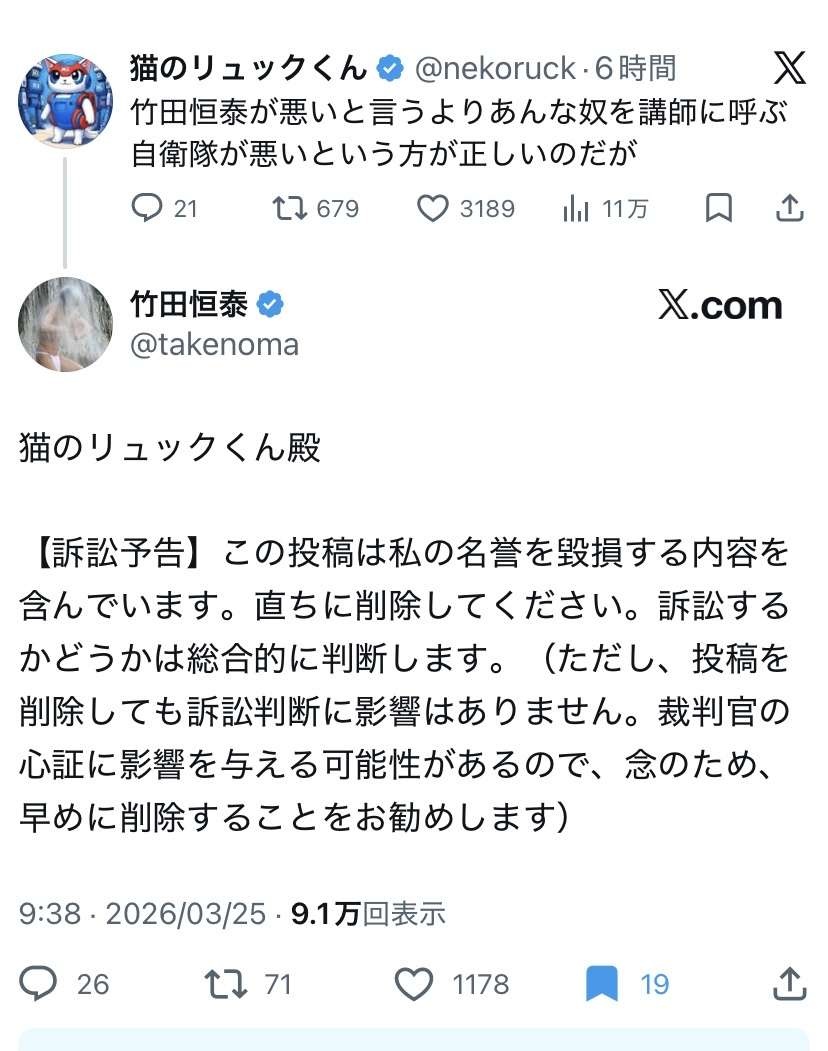Reply to 猫のリュックくん's post

147,208
